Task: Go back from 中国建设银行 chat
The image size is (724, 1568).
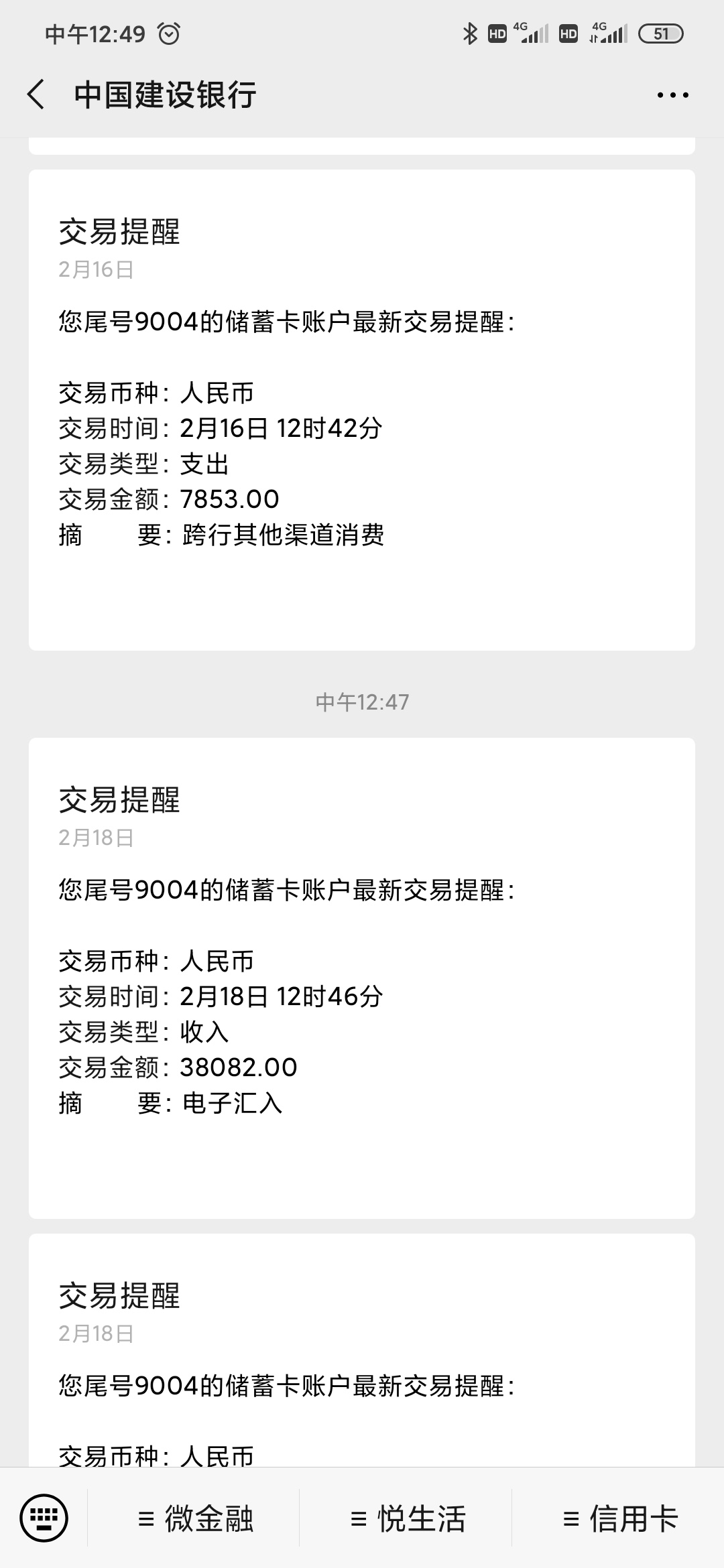Action: click(36, 94)
